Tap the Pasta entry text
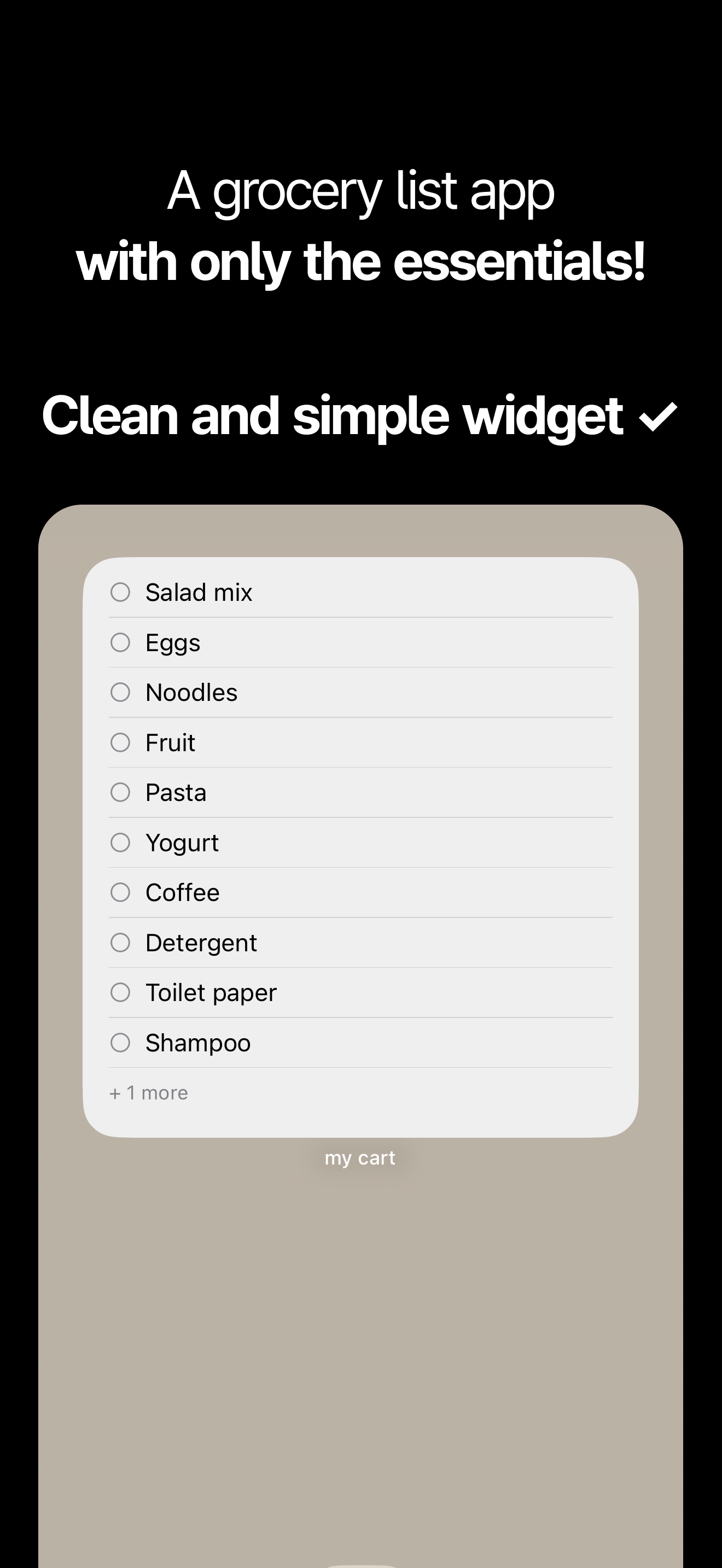 (177, 792)
